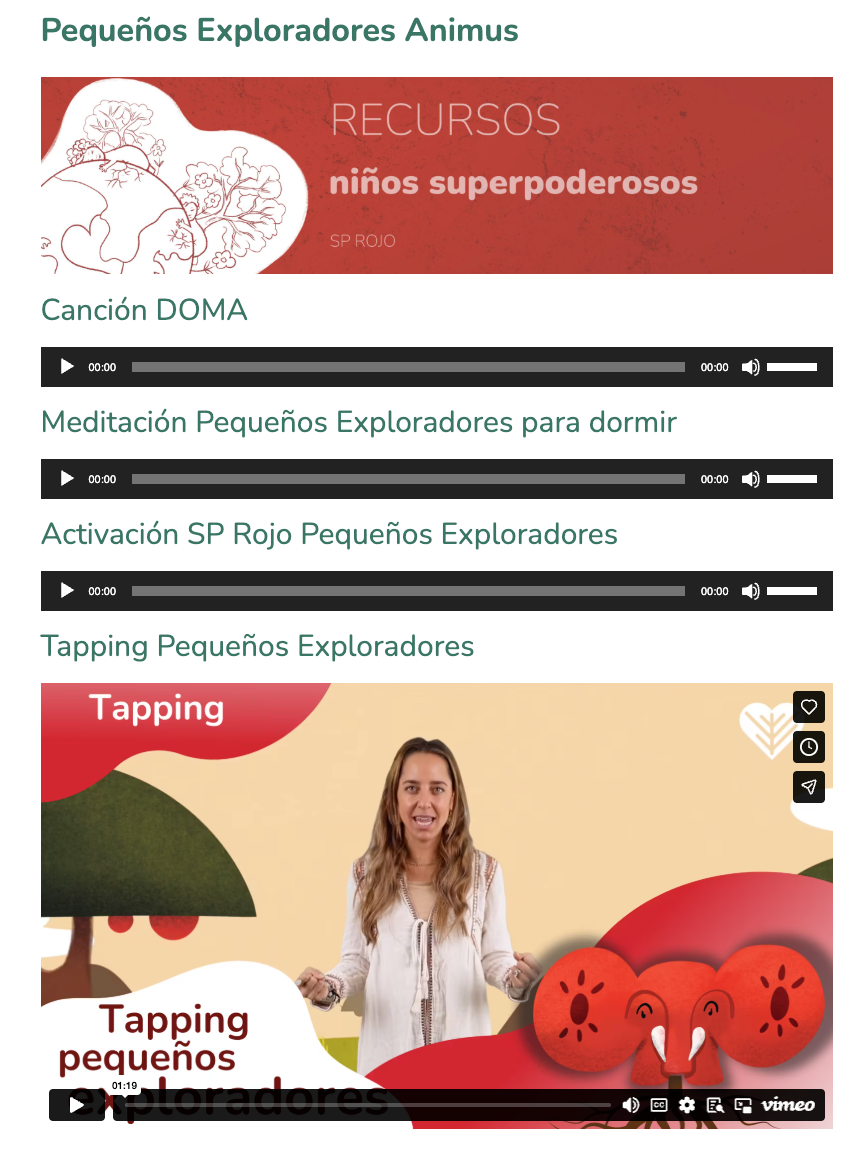
Task: Open the Pequeños Exploradores Animus heading link
Action: coord(278,31)
